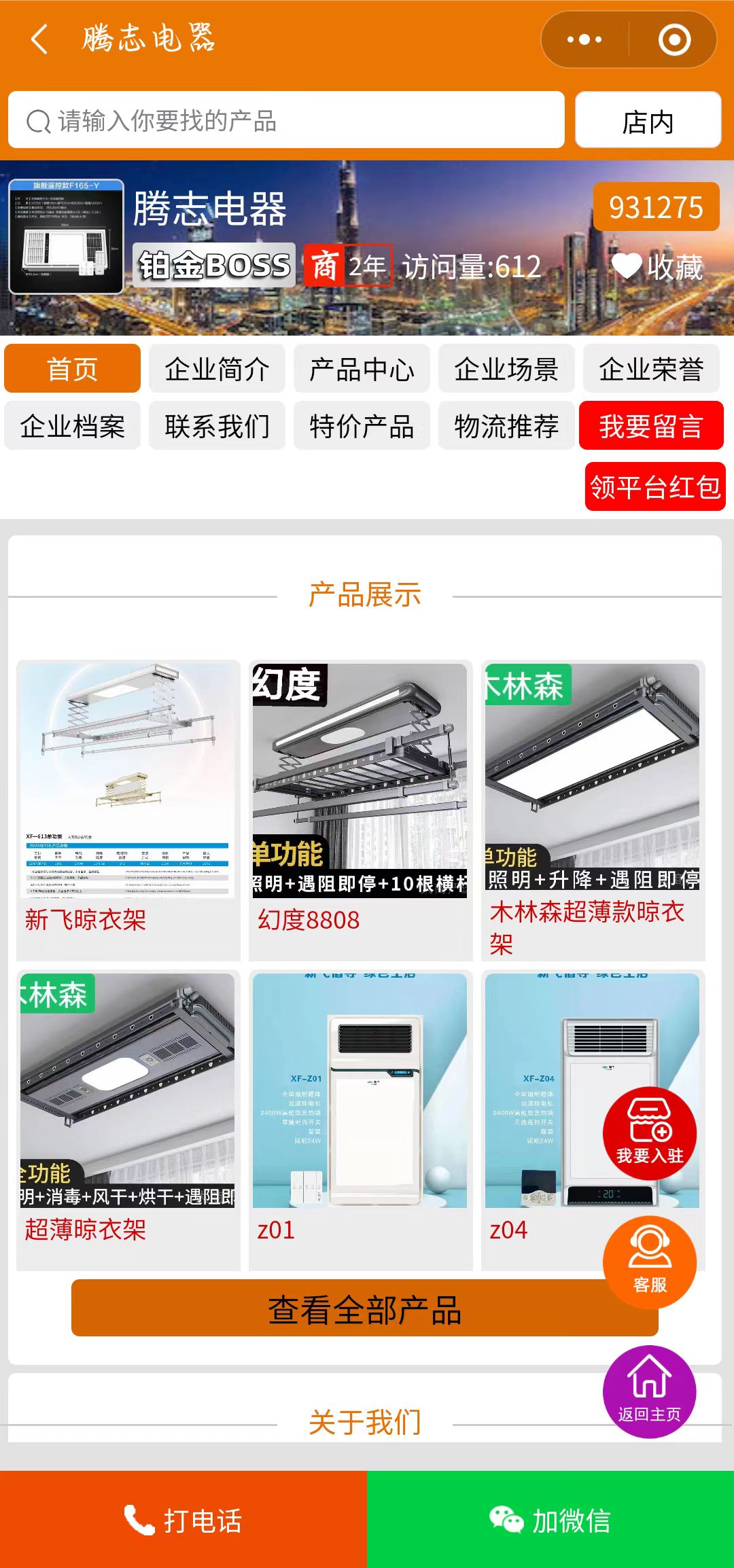Favorite the shop with 收藏
The width and height of the screenshot is (734, 1568).
658,266
